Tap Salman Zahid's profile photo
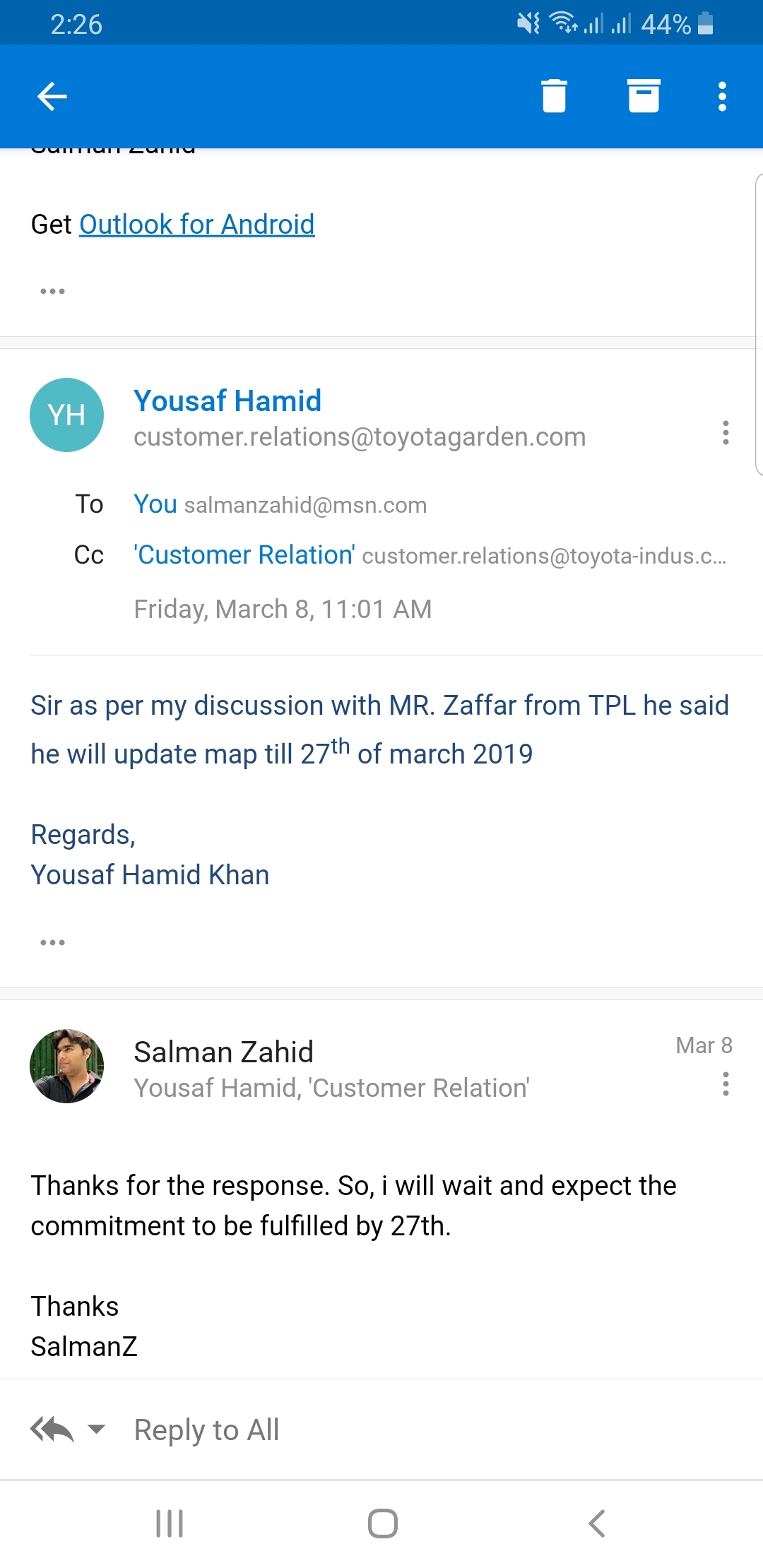This screenshot has height=1568, width=763. (x=67, y=1066)
